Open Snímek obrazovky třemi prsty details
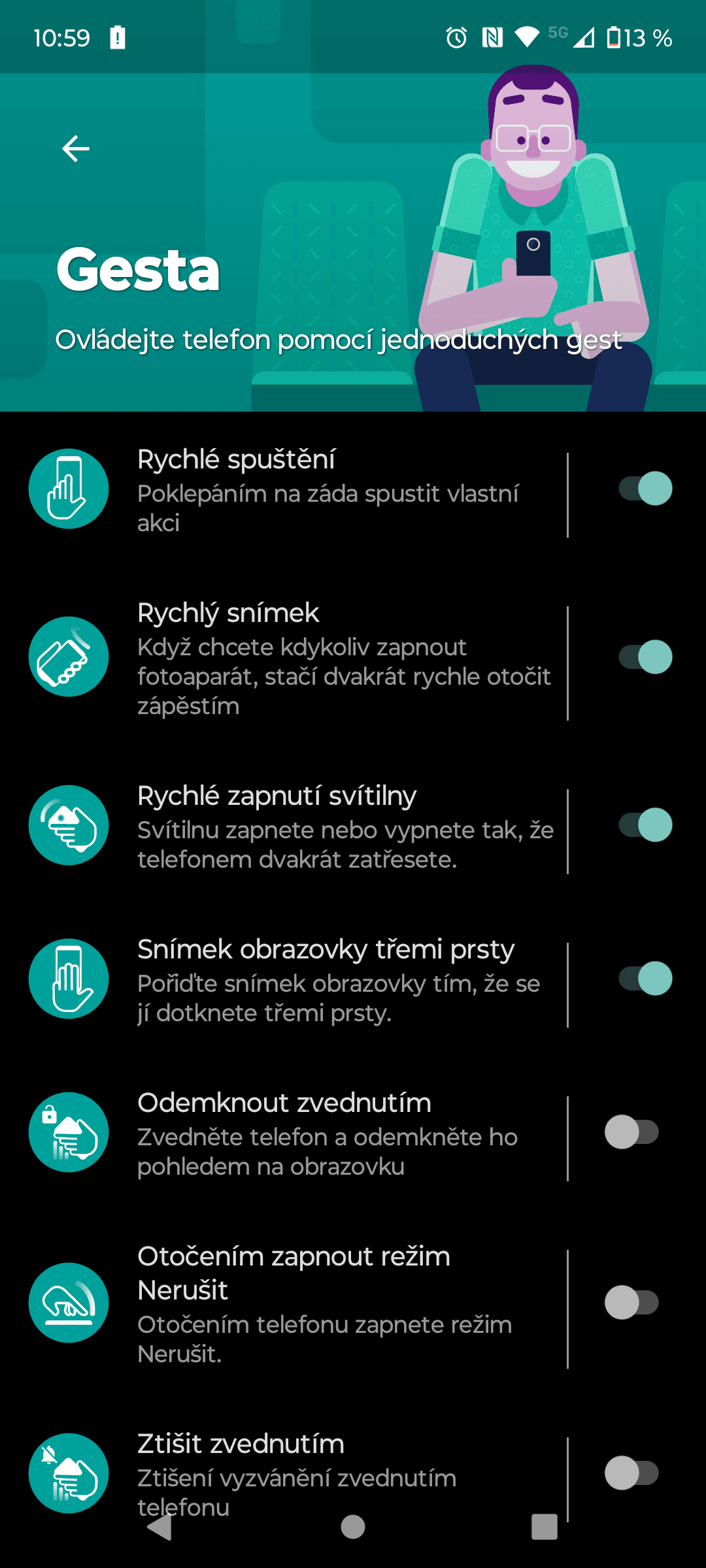 327,980
